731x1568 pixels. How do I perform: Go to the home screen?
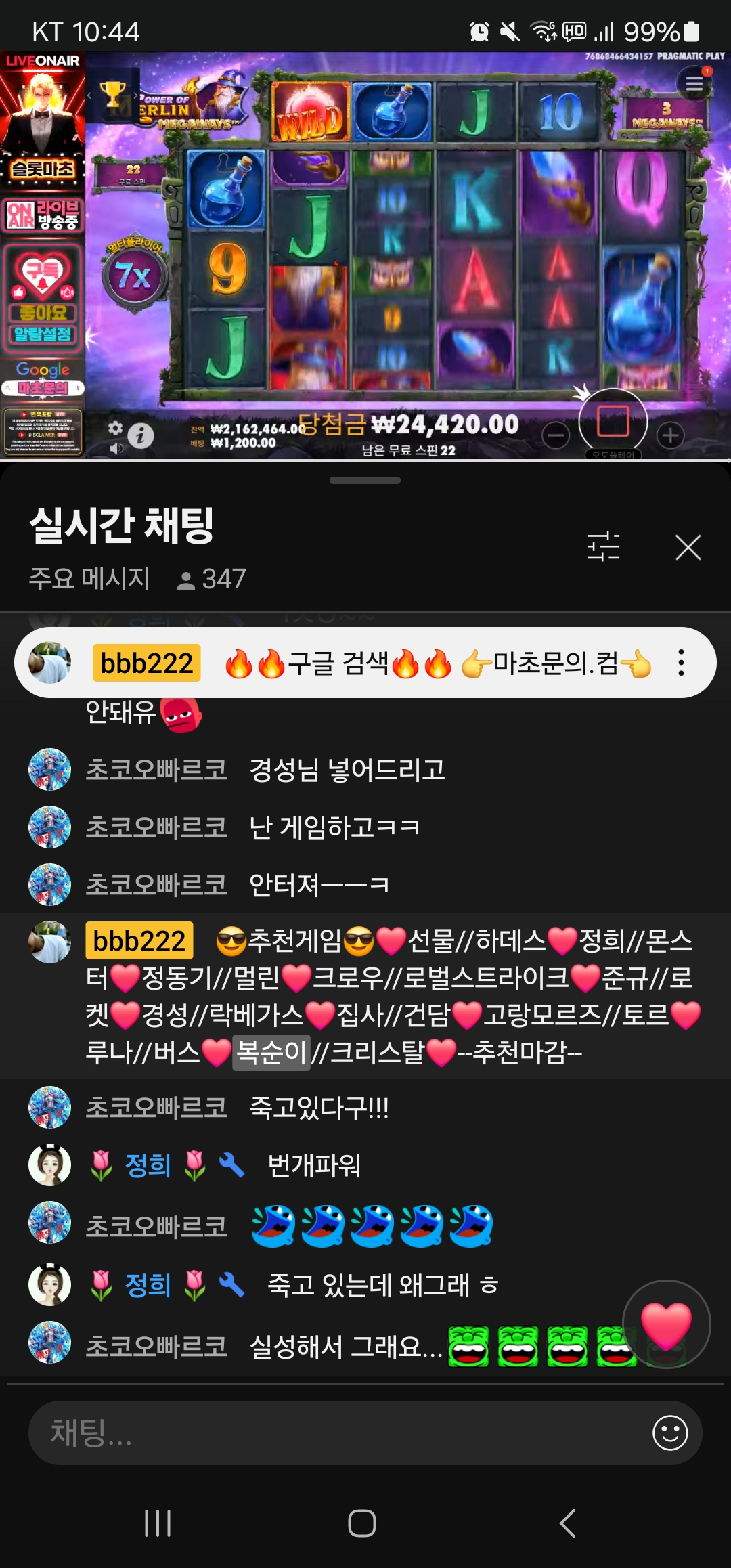coord(362,1523)
